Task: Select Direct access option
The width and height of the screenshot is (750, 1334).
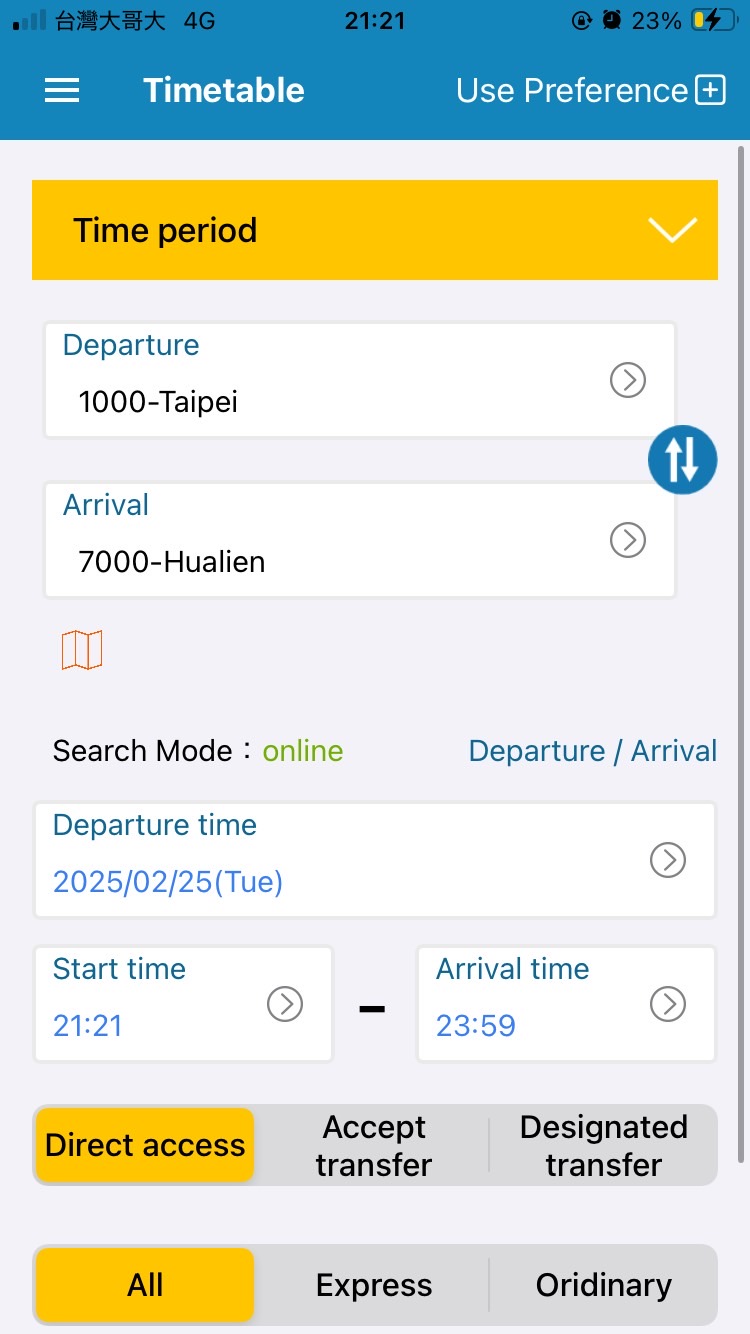Action: point(145,1145)
